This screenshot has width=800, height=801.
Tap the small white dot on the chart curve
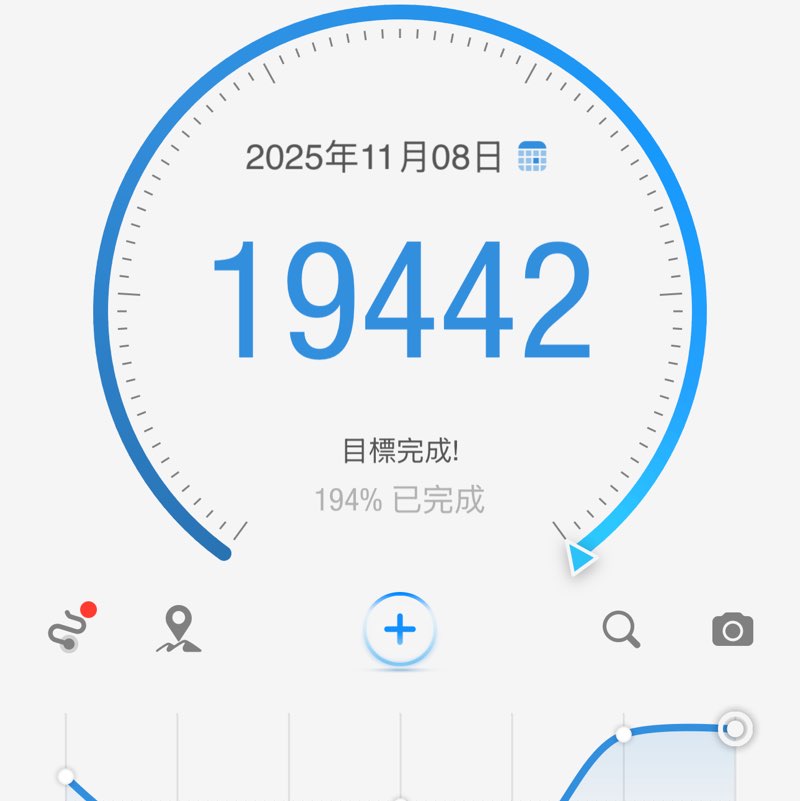click(x=623, y=737)
